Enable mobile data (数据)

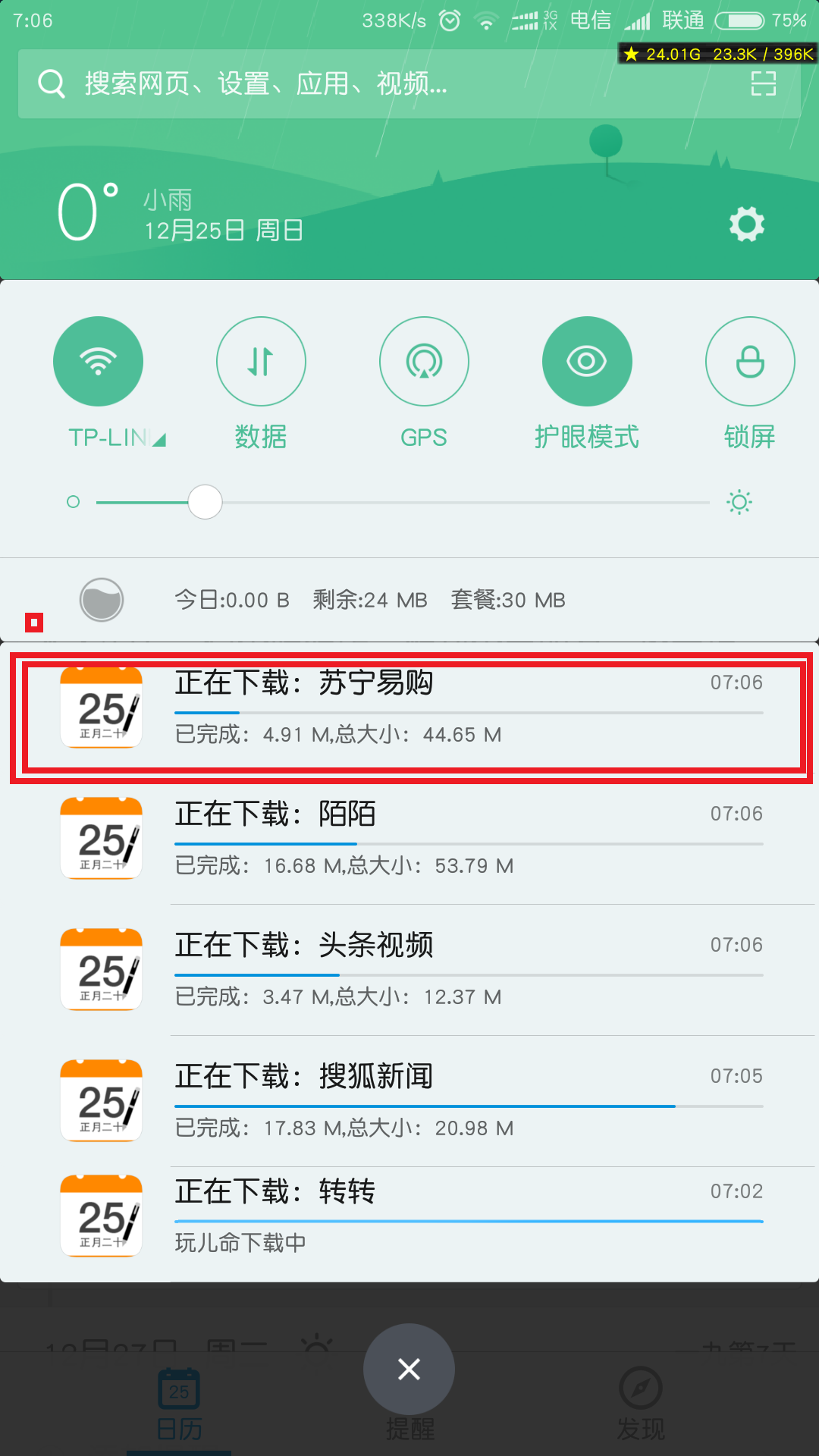pyautogui.click(x=261, y=361)
